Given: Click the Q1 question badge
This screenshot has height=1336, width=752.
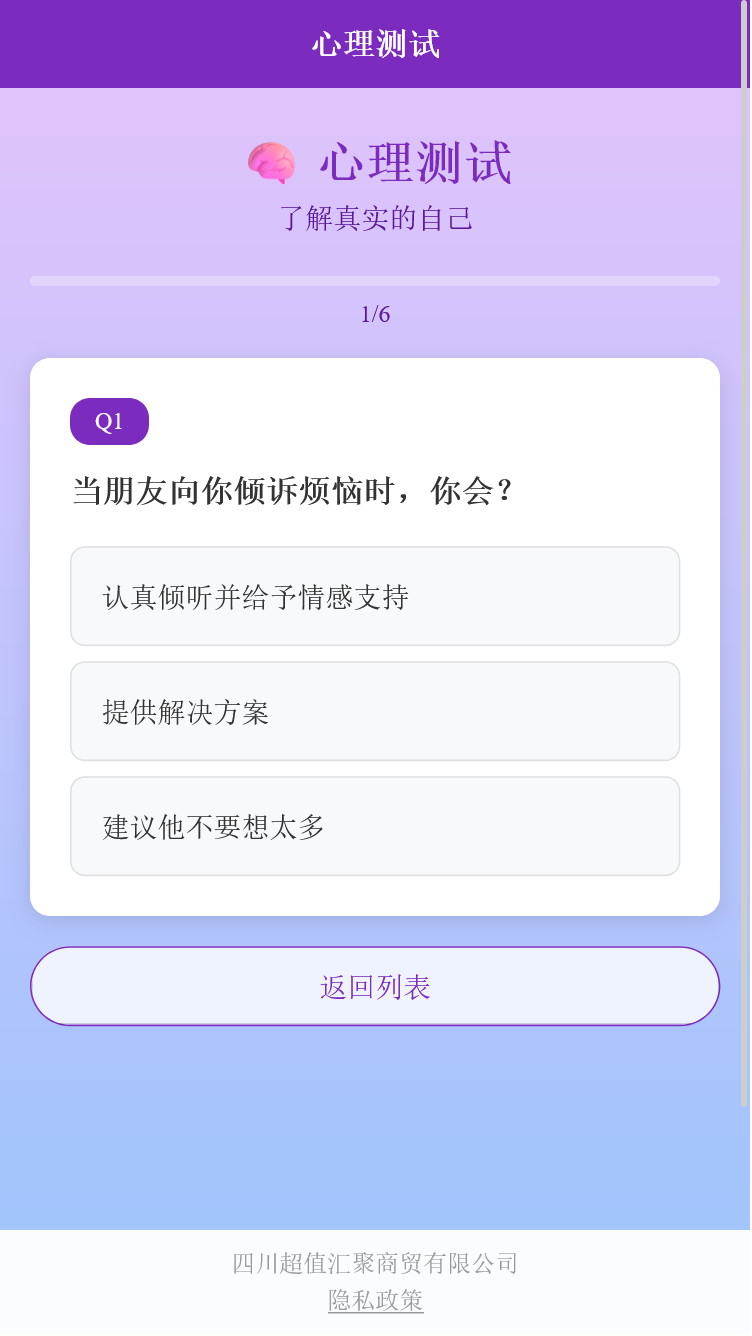Looking at the screenshot, I should click(109, 421).
